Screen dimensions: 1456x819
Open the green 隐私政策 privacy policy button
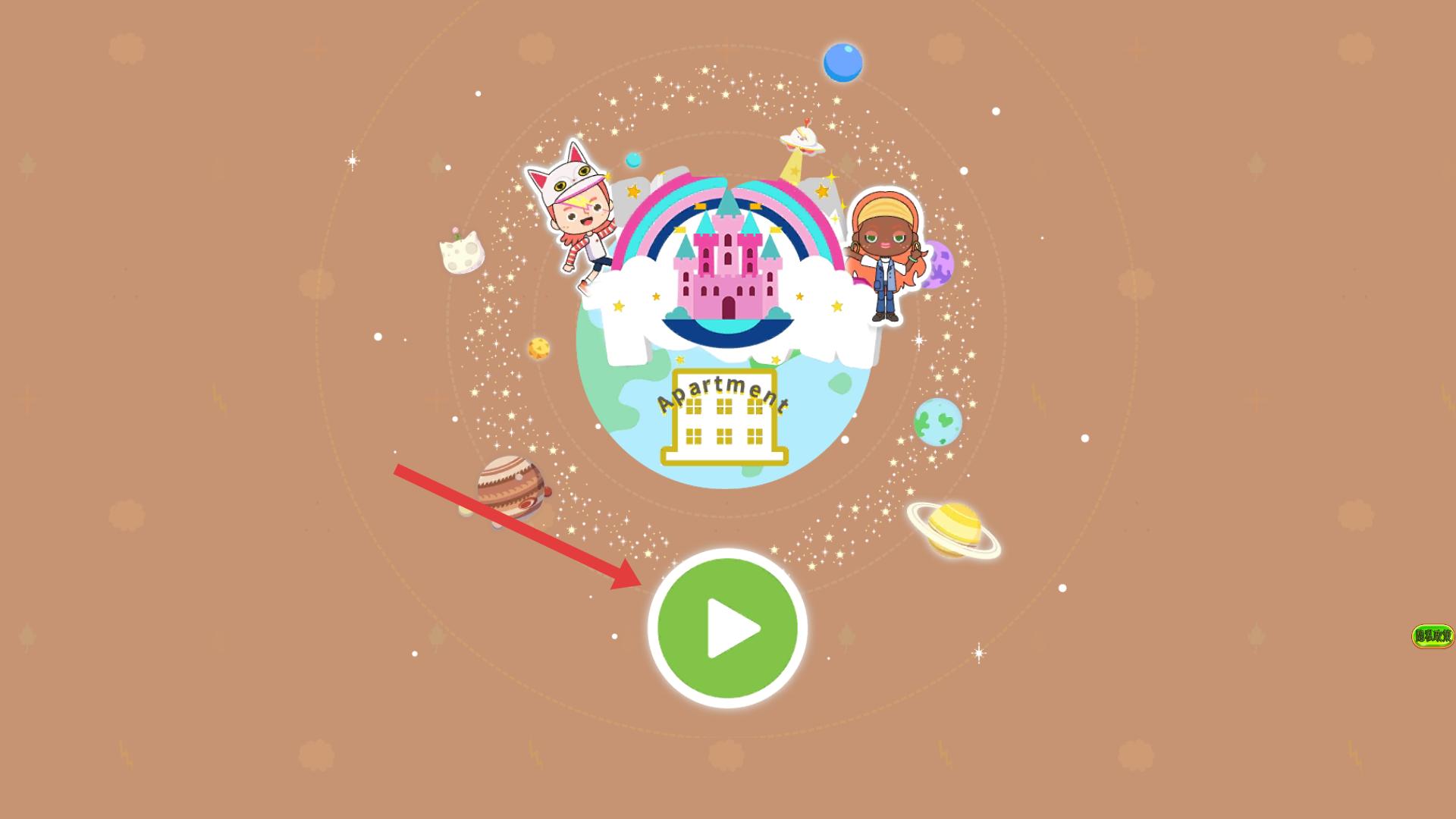[1432, 635]
